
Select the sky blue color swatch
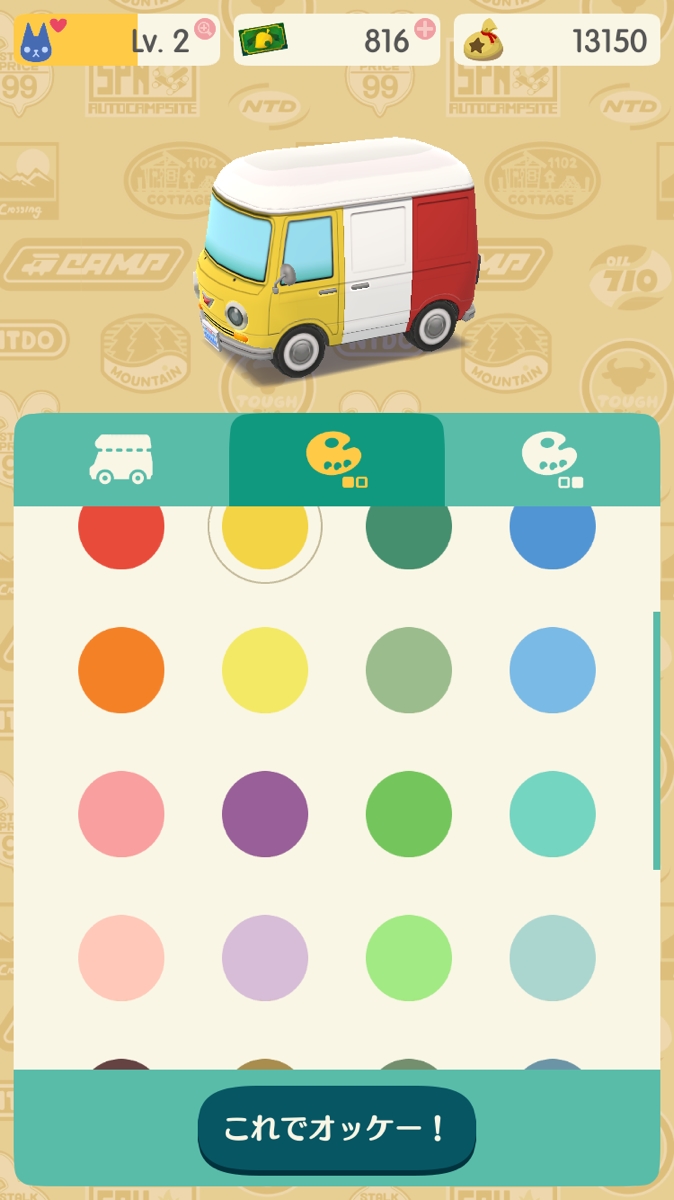pos(553,670)
